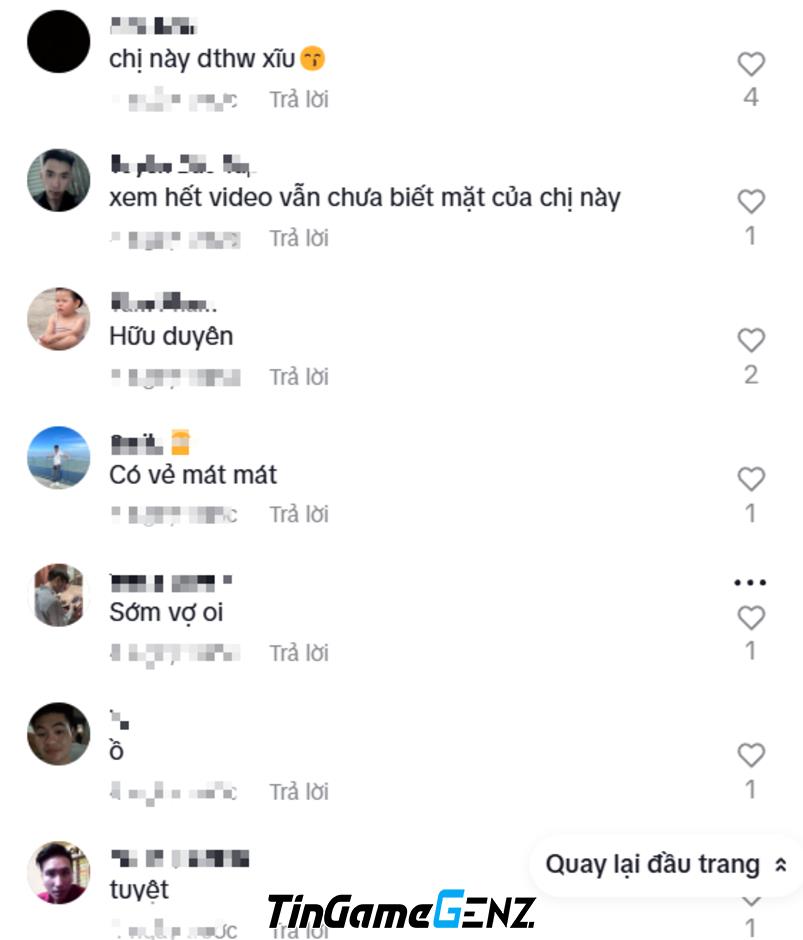The height and width of the screenshot is (940, 803).
Task: Open profile picture of the "Hữu duyên" commenter
Action: pyautogui.click(x=58, y=319)
